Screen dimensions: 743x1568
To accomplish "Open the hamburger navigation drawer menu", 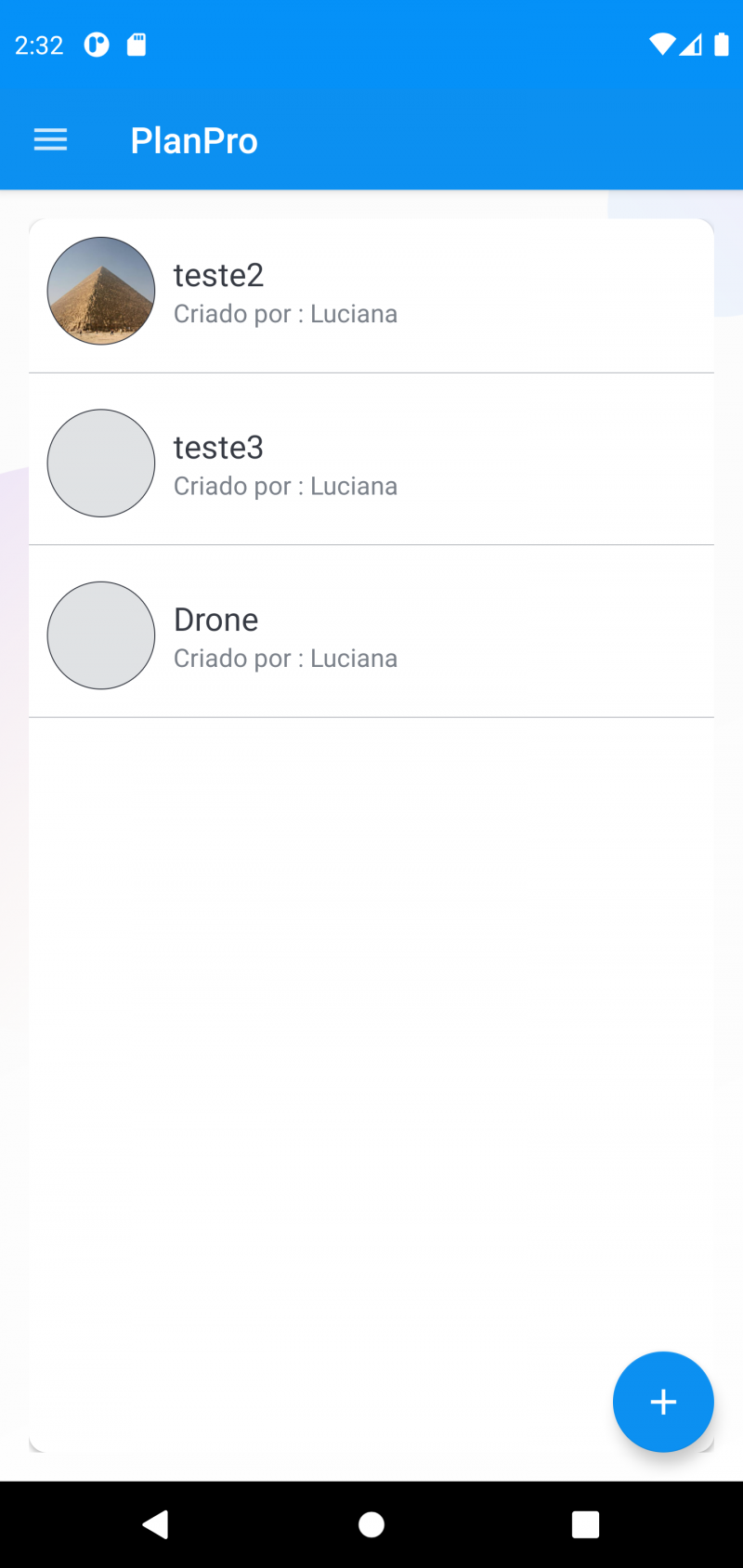I will [x=50, y=140].
